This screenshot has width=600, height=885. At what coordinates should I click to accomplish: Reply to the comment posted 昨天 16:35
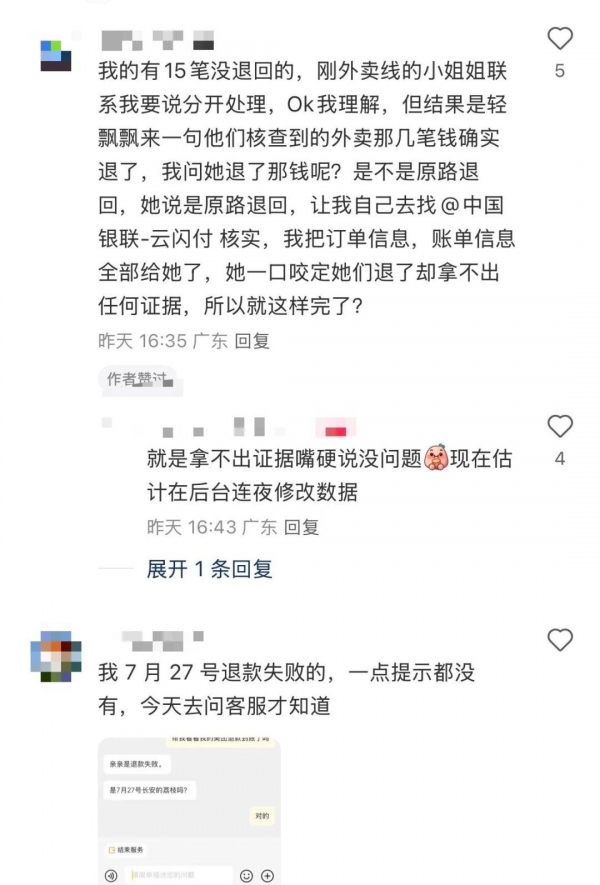(252, 341)
